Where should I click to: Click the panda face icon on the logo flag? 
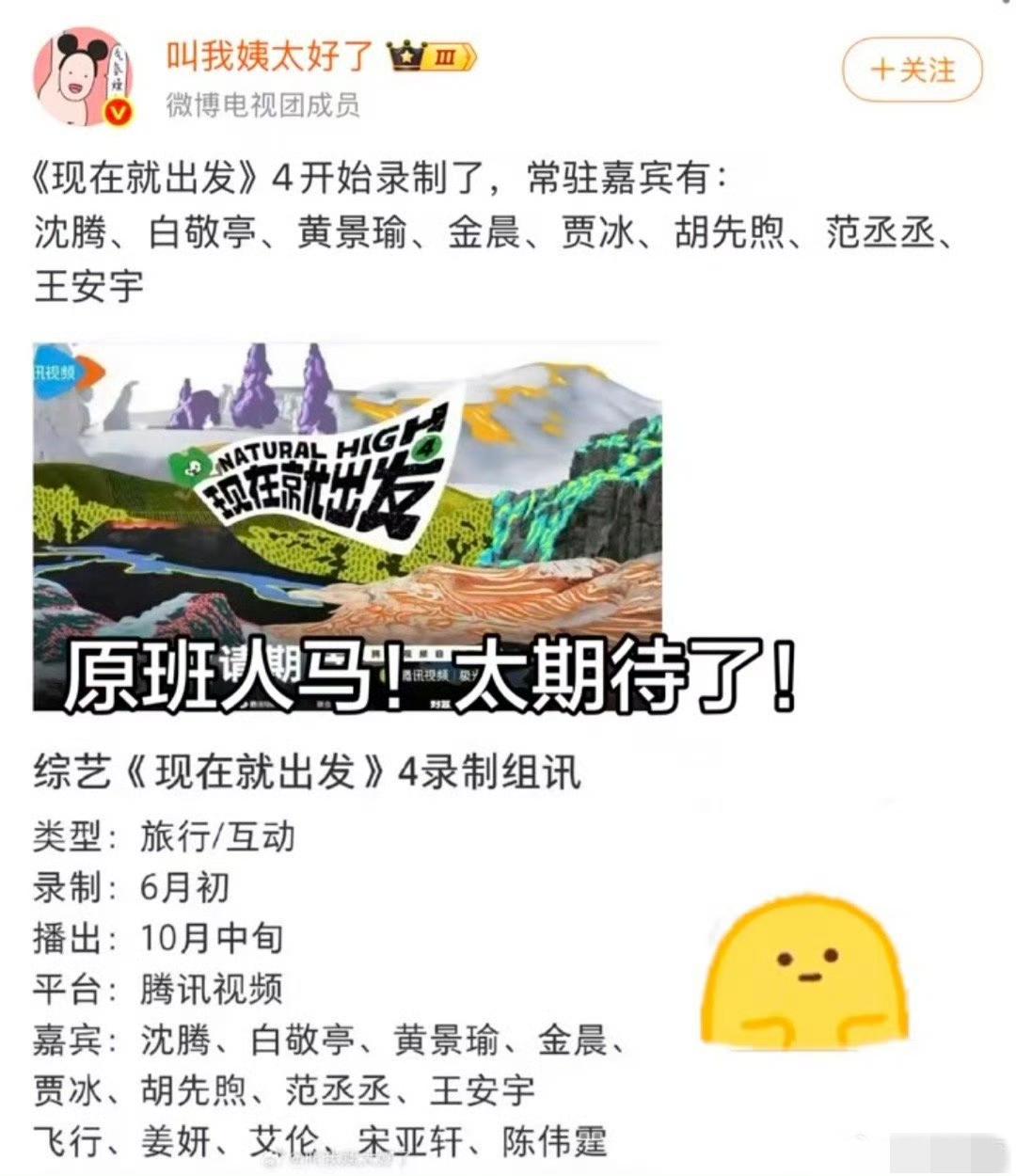tap(195, 464)
